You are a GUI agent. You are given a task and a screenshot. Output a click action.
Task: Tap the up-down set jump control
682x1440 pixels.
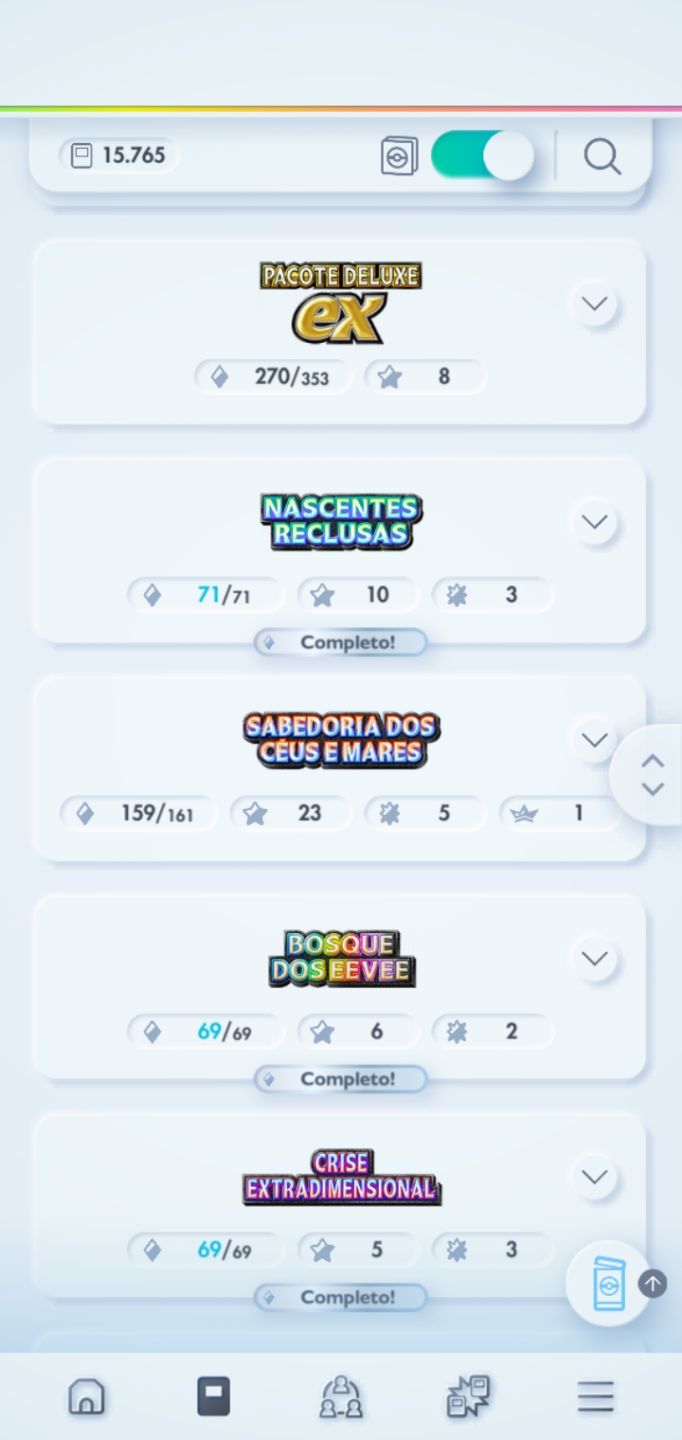(652, 775)
